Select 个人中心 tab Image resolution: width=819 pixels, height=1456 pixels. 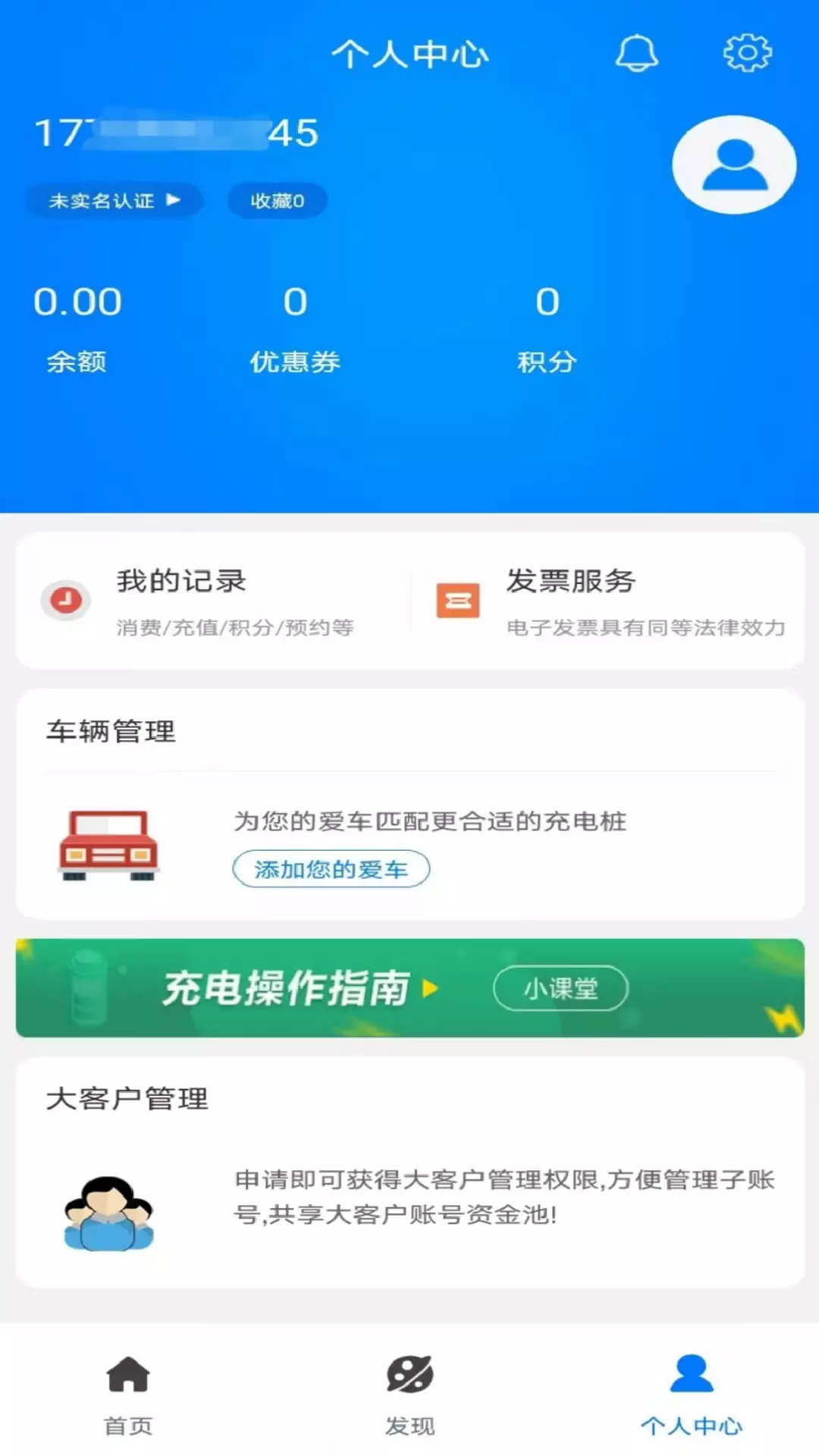coord(691,1395)
